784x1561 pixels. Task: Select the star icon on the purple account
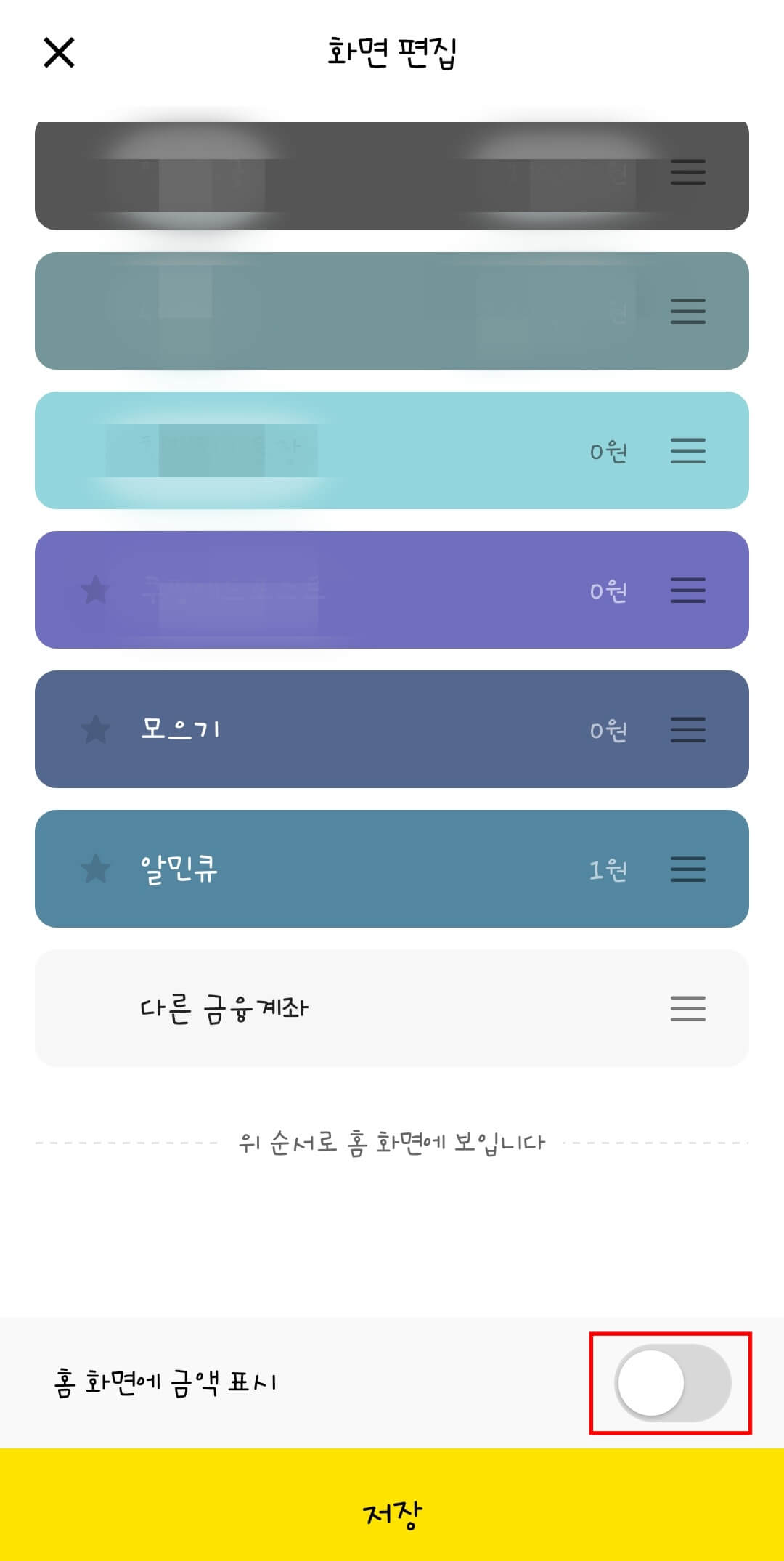coord(95,591)
